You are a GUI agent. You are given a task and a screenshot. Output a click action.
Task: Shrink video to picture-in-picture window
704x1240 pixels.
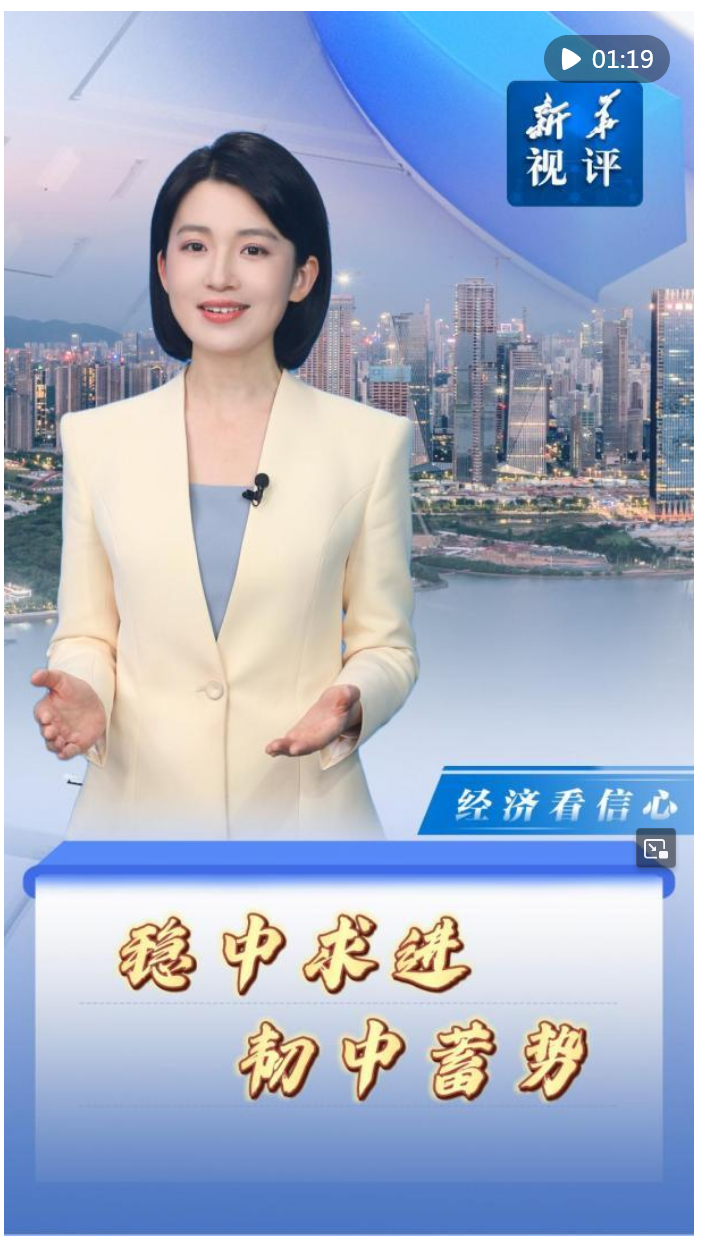(656, 849)
